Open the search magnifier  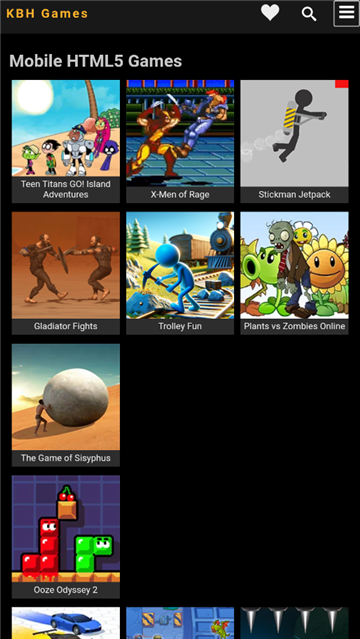click(x=309, y=14)
